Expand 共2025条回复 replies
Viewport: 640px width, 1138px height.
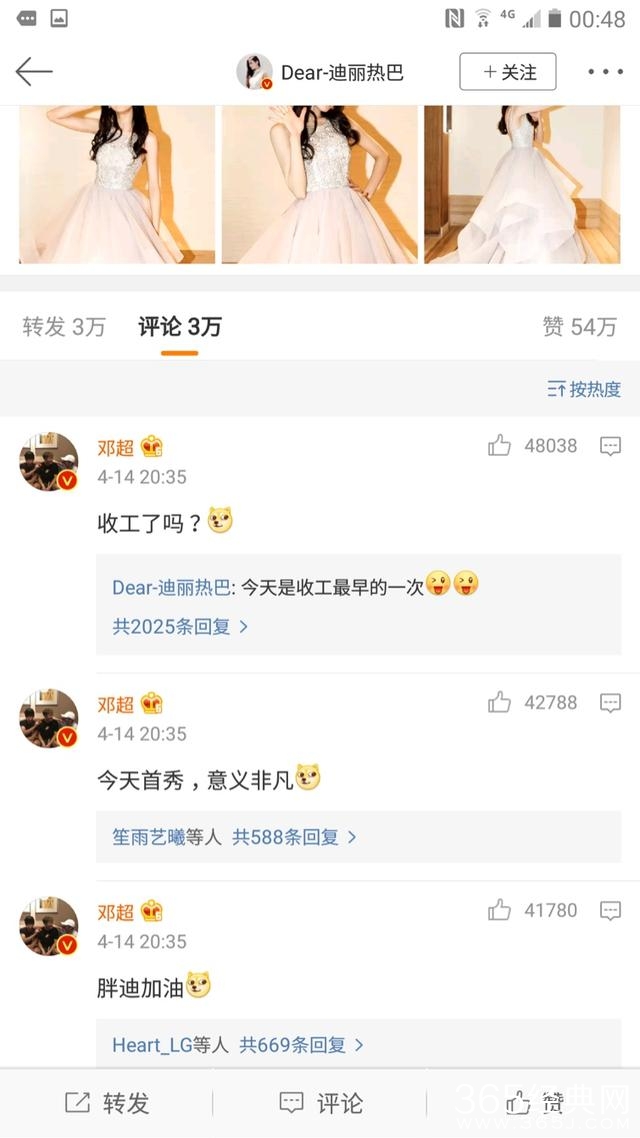tap(180, 627)
